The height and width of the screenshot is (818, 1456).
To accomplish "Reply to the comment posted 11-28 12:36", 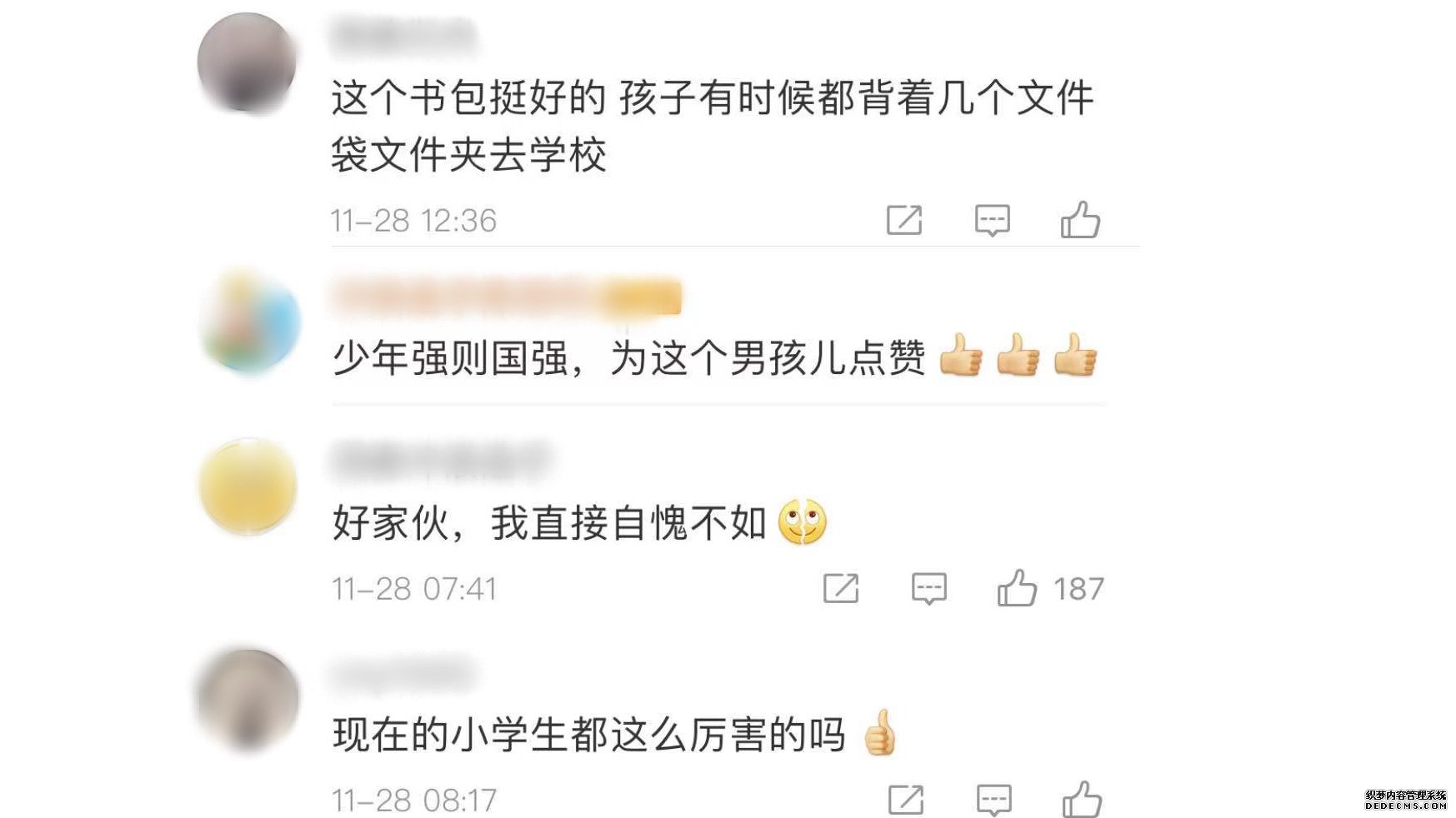I will (x=992, y=220).
